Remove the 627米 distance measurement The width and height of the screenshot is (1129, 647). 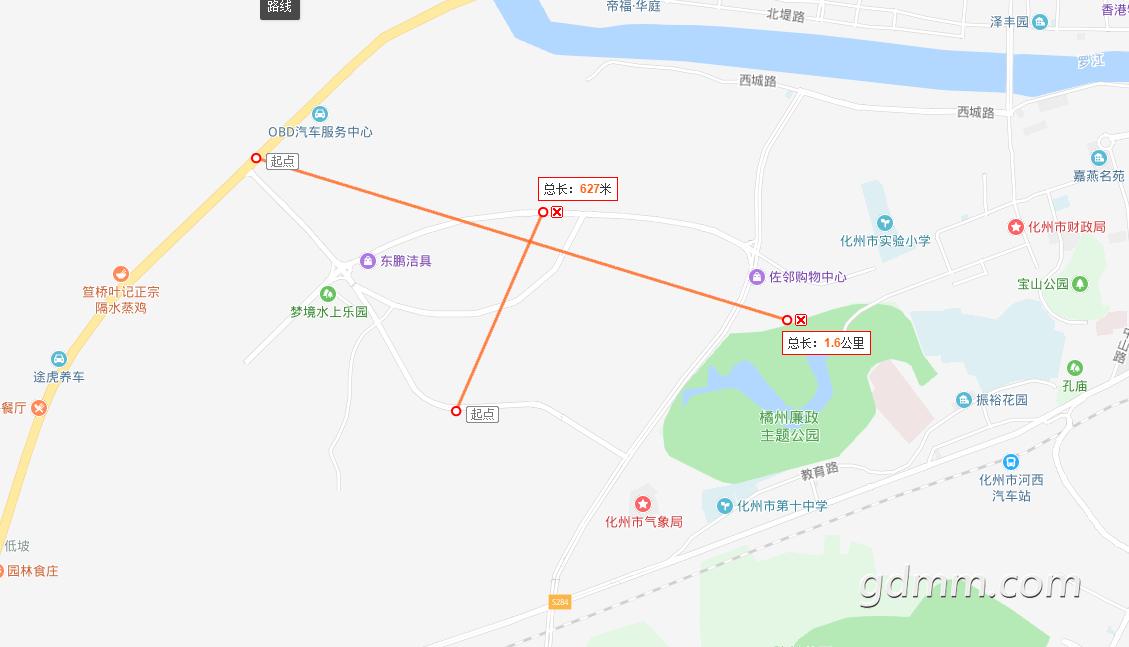tap(557, 212)
